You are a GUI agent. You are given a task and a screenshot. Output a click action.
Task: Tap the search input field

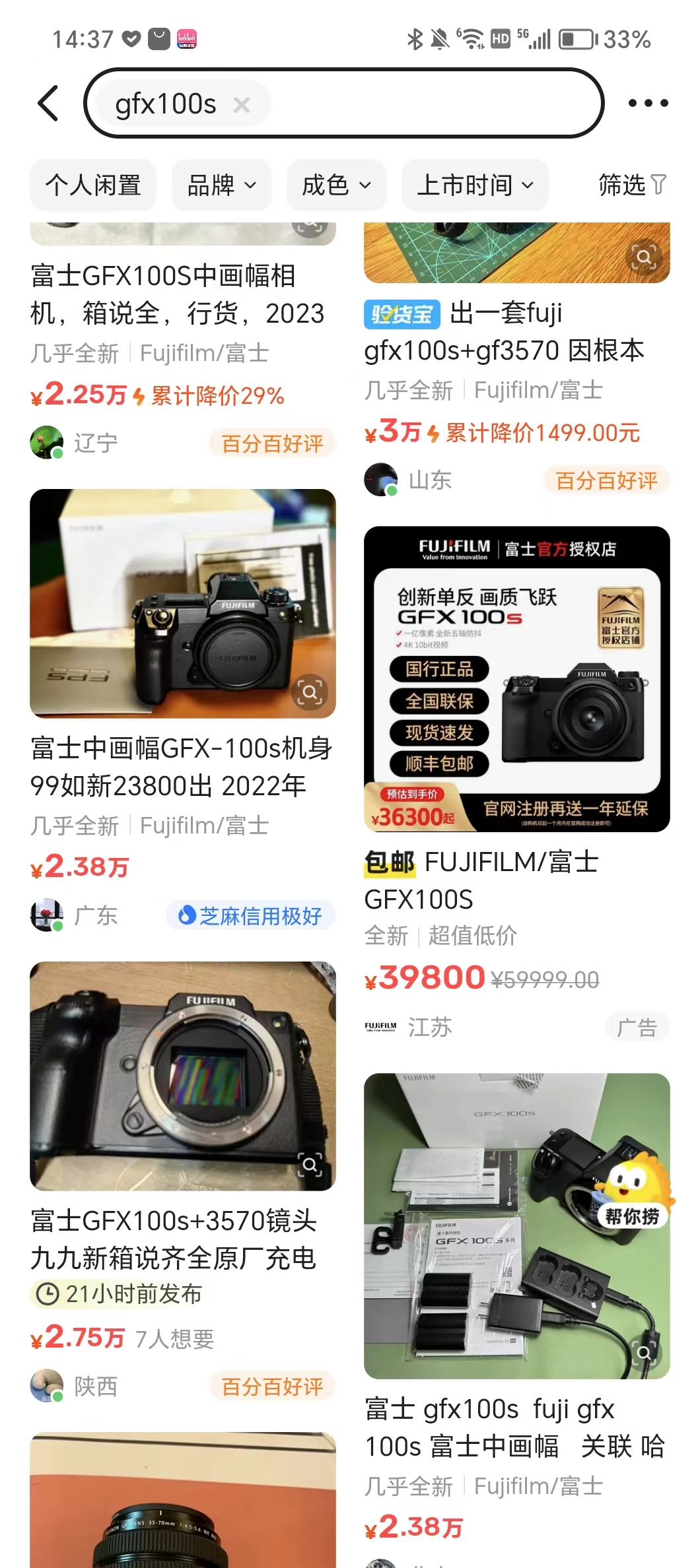pos(423,104)
